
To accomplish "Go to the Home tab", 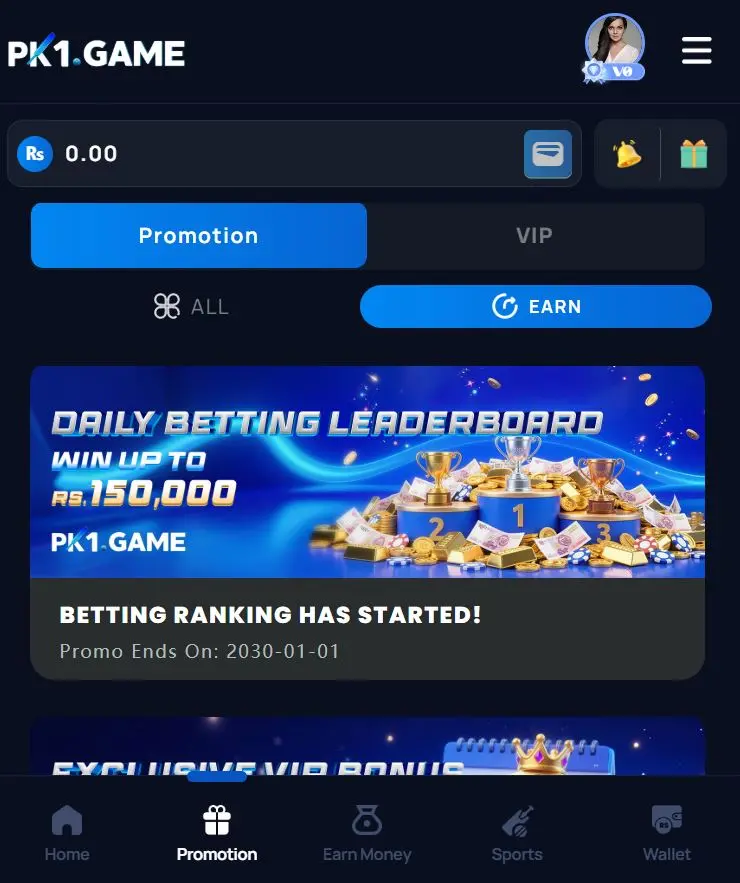I will 67,834.
